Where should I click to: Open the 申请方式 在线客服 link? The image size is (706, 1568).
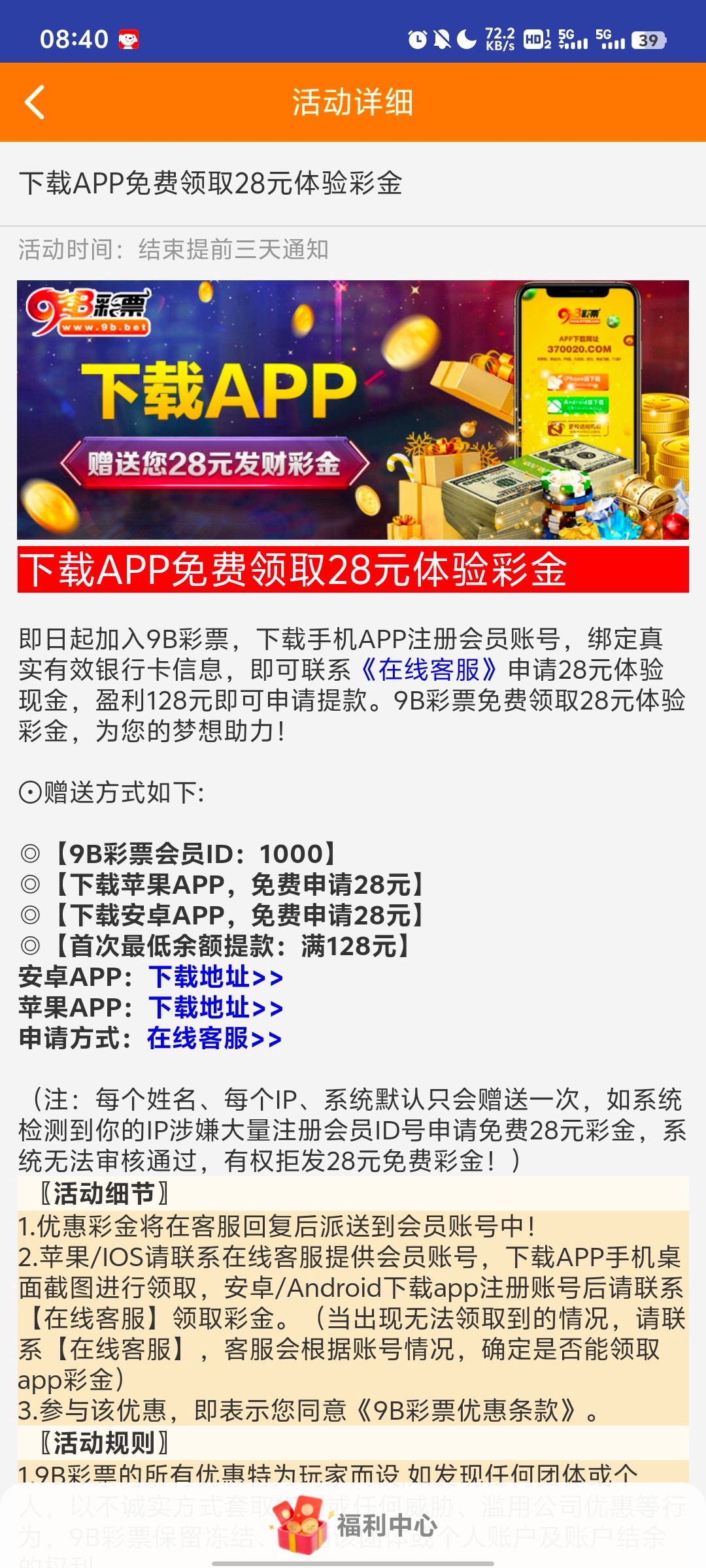click(214, 1039)
